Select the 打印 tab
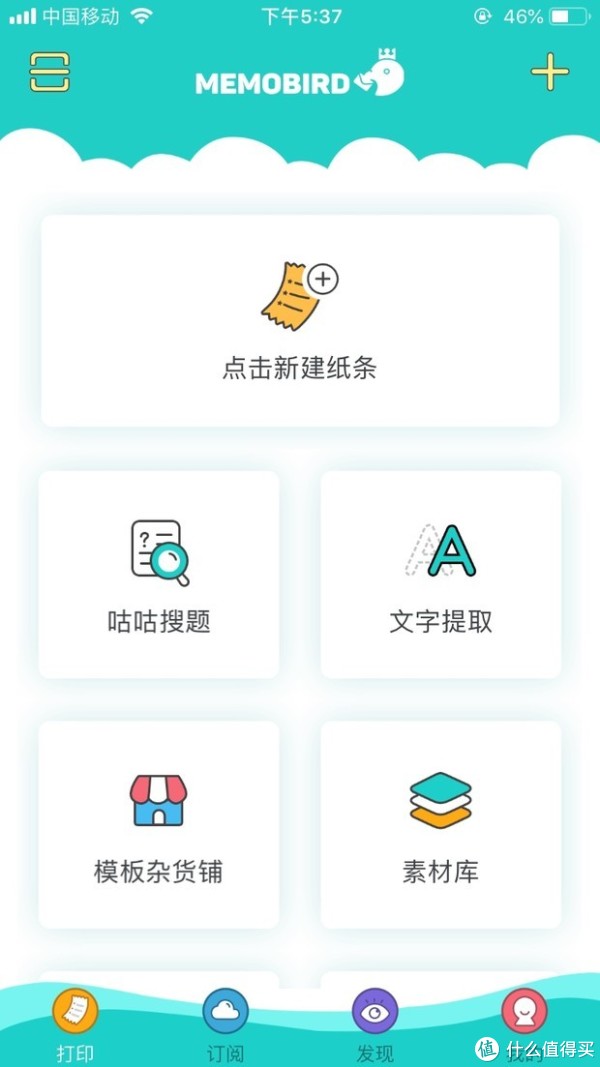The image size is (600, 1067). [x=76, y=1025]
